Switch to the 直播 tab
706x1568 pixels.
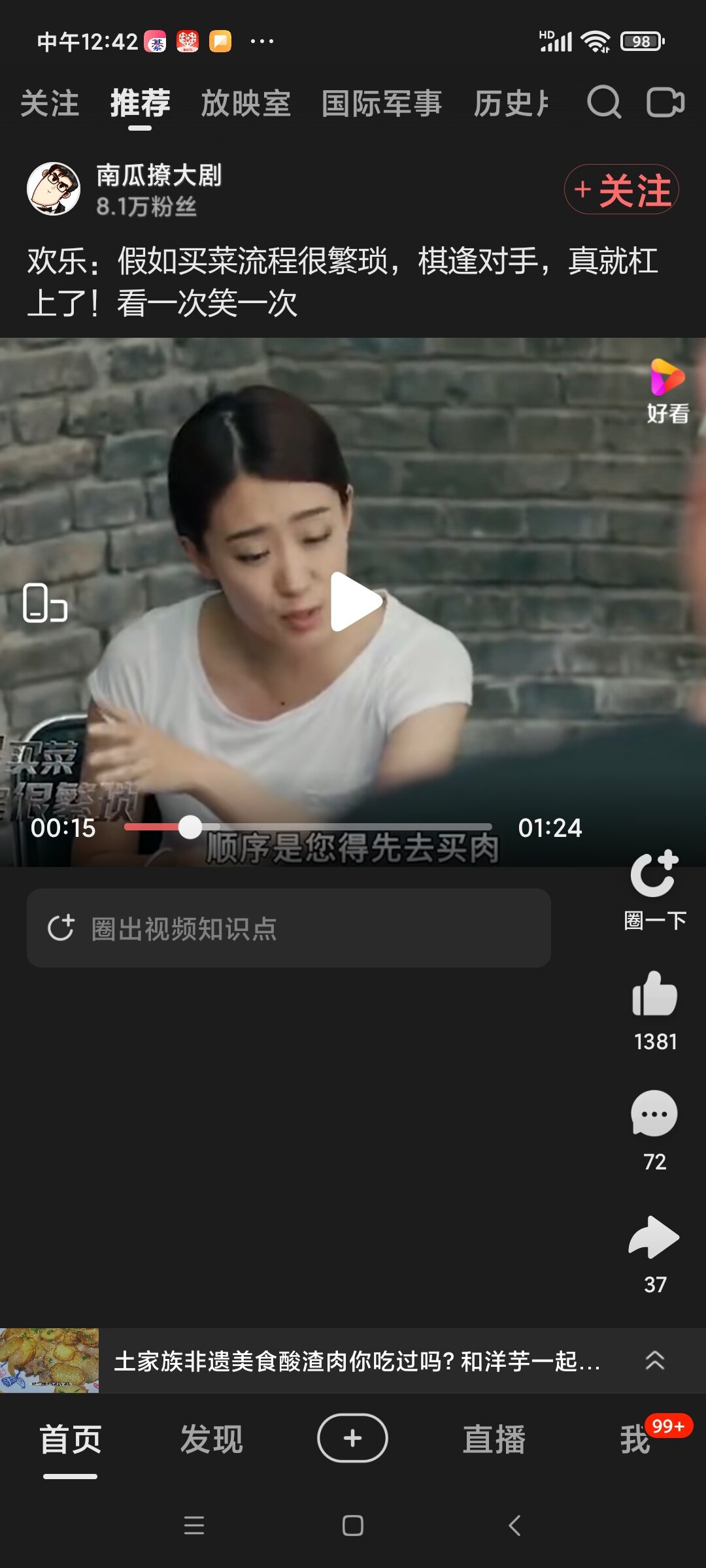[x=494, y=1439]
